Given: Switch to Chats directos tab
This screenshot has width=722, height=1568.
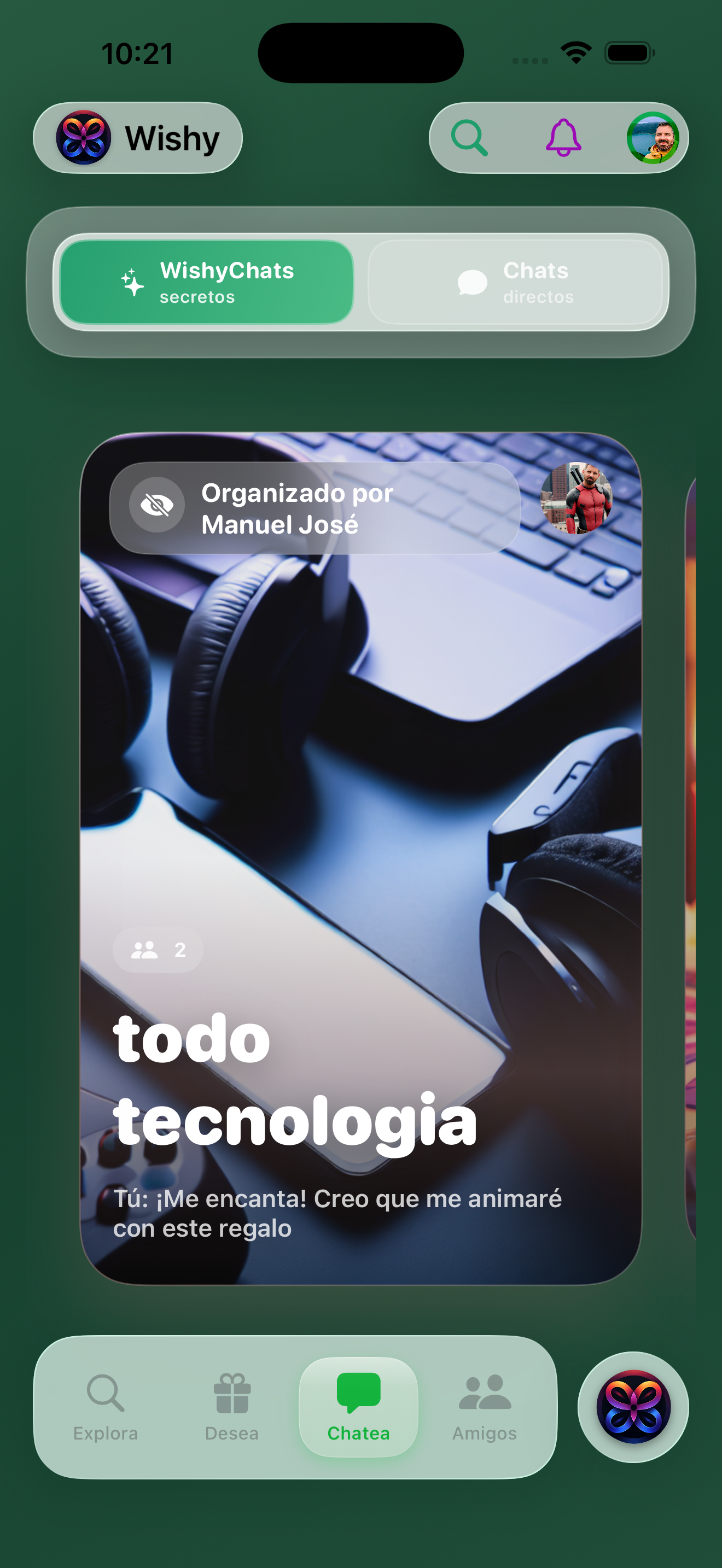Looking at the screenshot, I should pyautogui.click(x=515, y=283).
